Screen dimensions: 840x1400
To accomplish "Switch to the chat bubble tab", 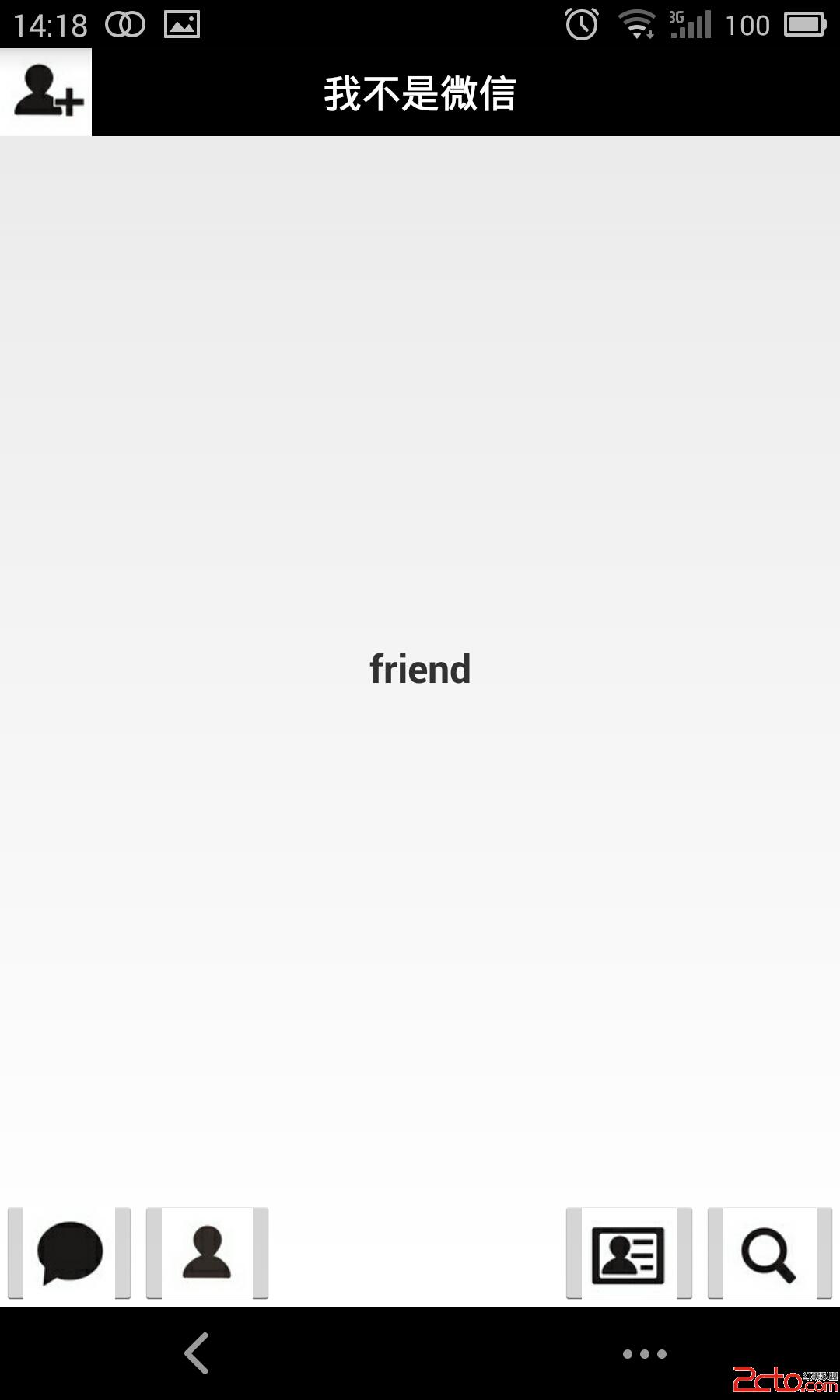I will [69, 1253].
